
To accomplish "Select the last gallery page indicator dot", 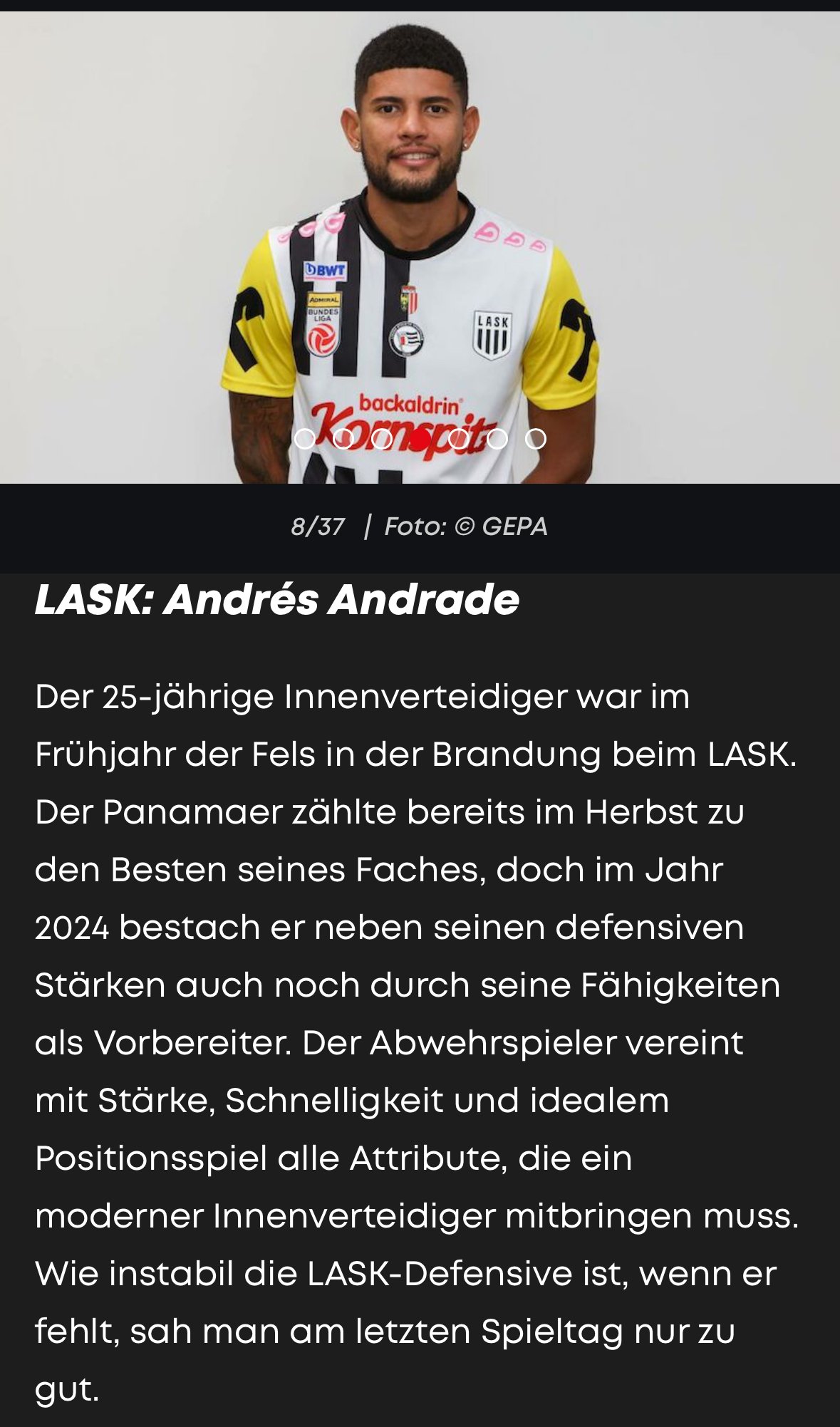I will (x=536, y=439).
